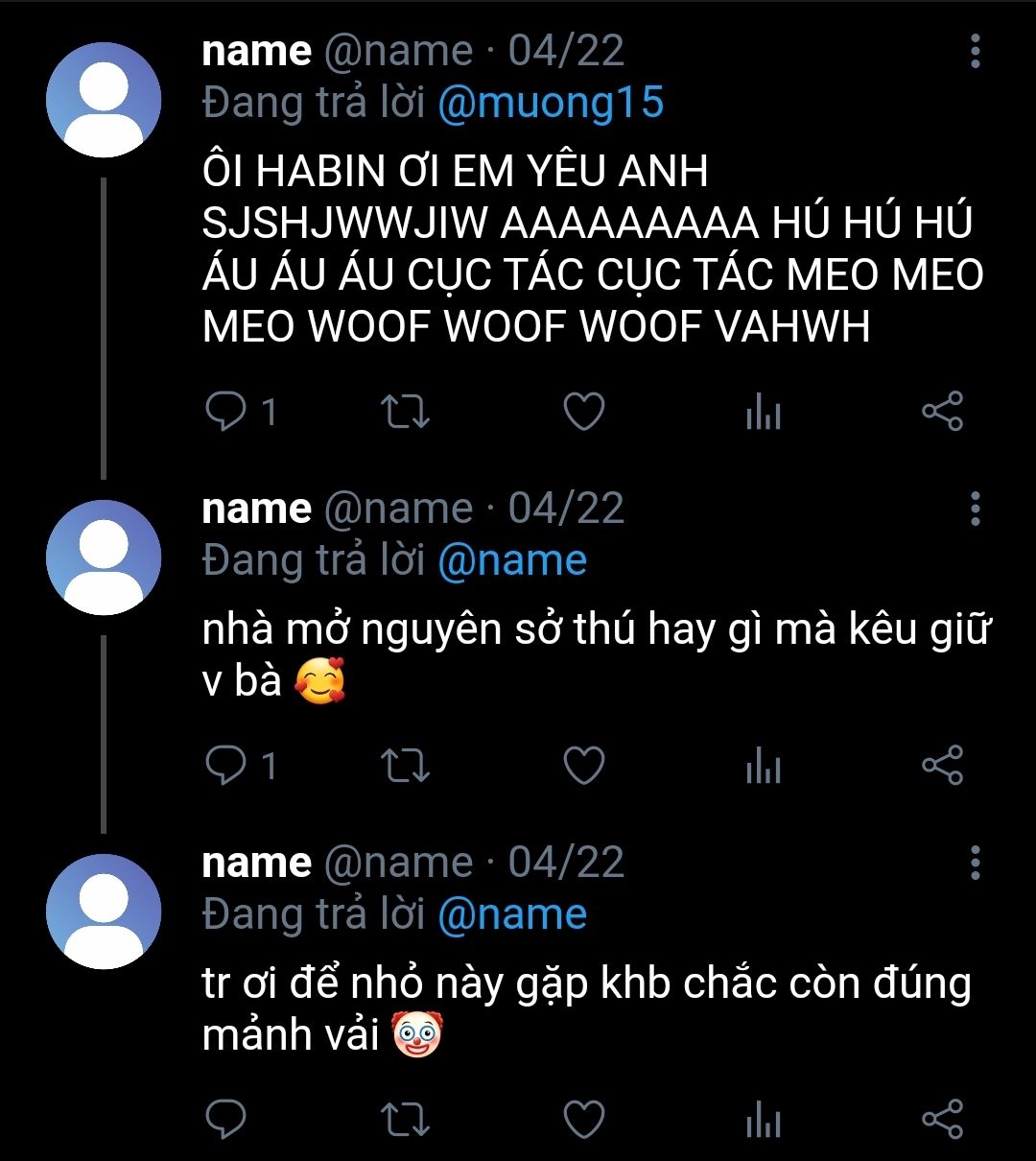
Task: Share the HABIN ƠI EM YÊU ANH tweet
Action: [941, 412]
